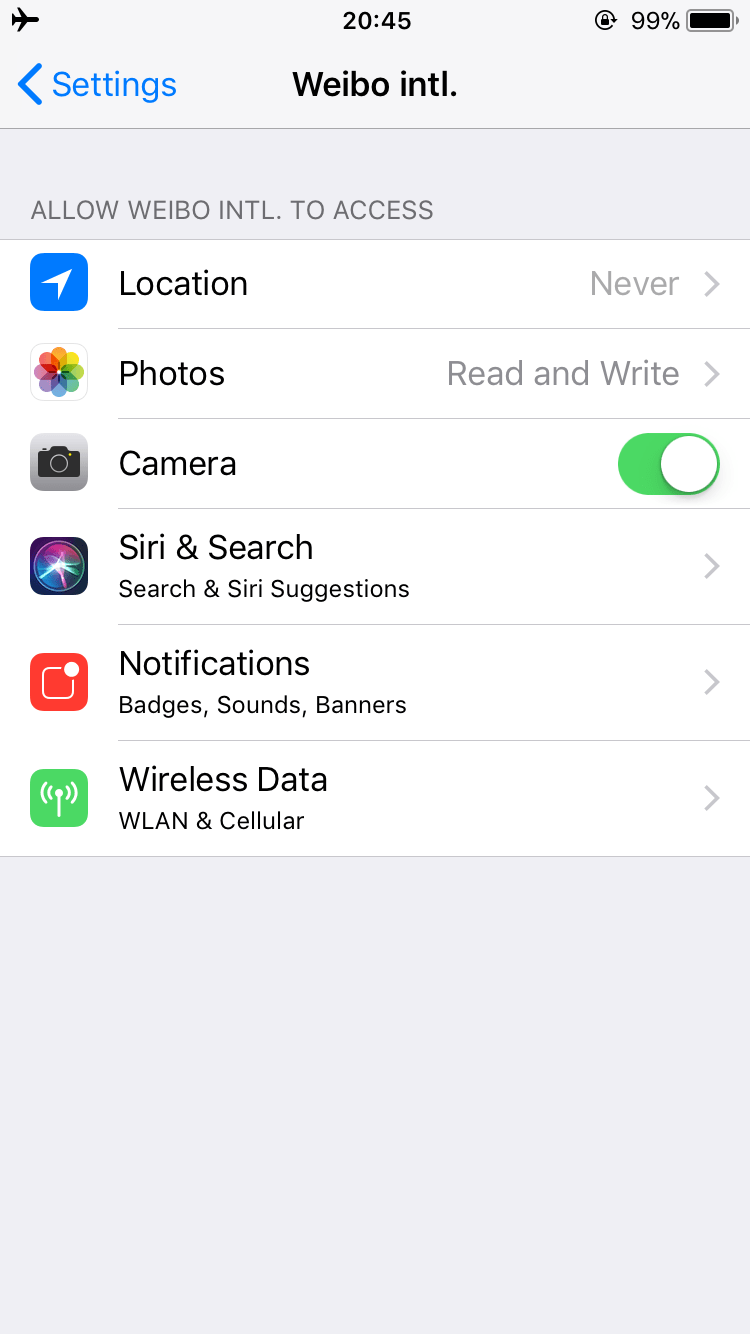The width and height of the screenshot is (750, 1334).
Task: Open Siri & Search settings
Action: pos(375,566)
